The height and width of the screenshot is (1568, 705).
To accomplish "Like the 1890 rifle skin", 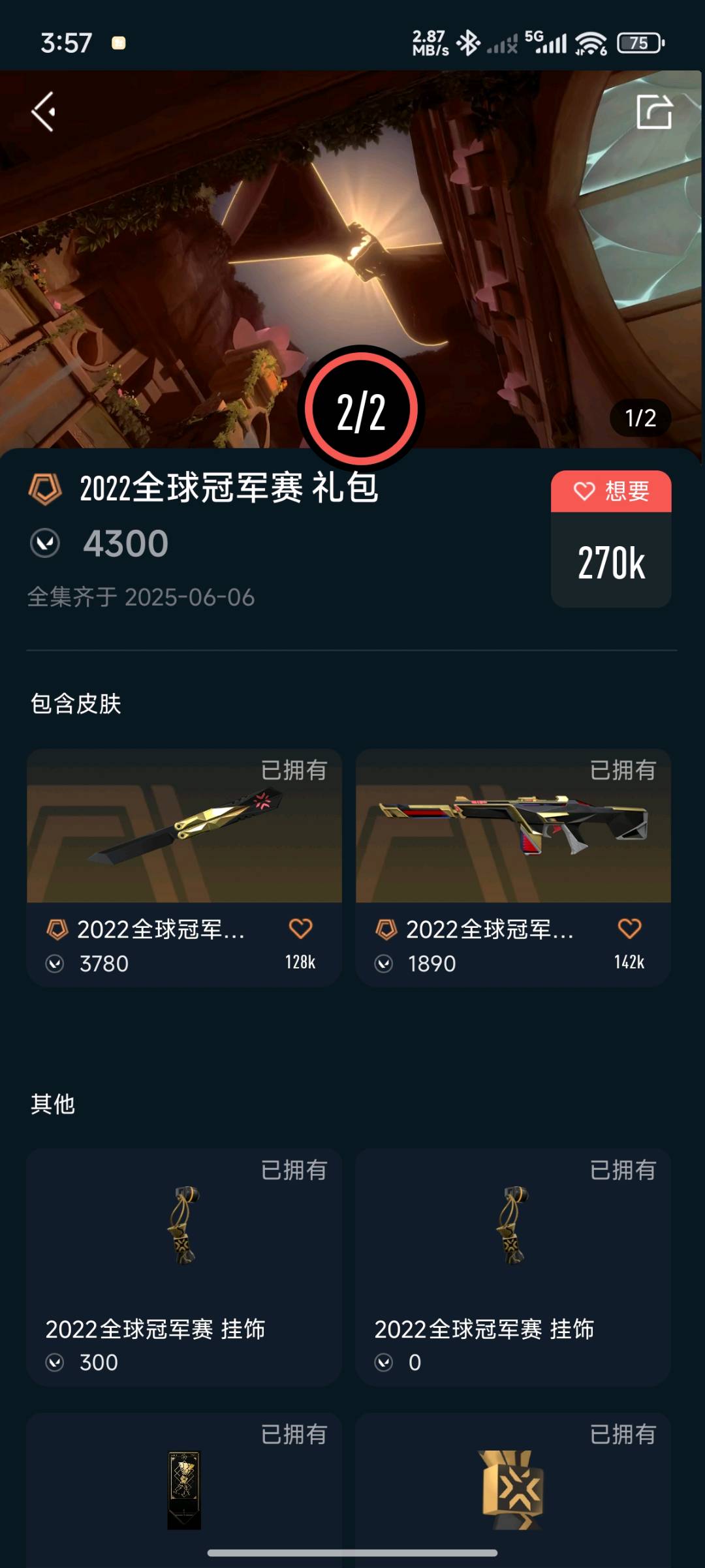I will (x=629, y=929).
